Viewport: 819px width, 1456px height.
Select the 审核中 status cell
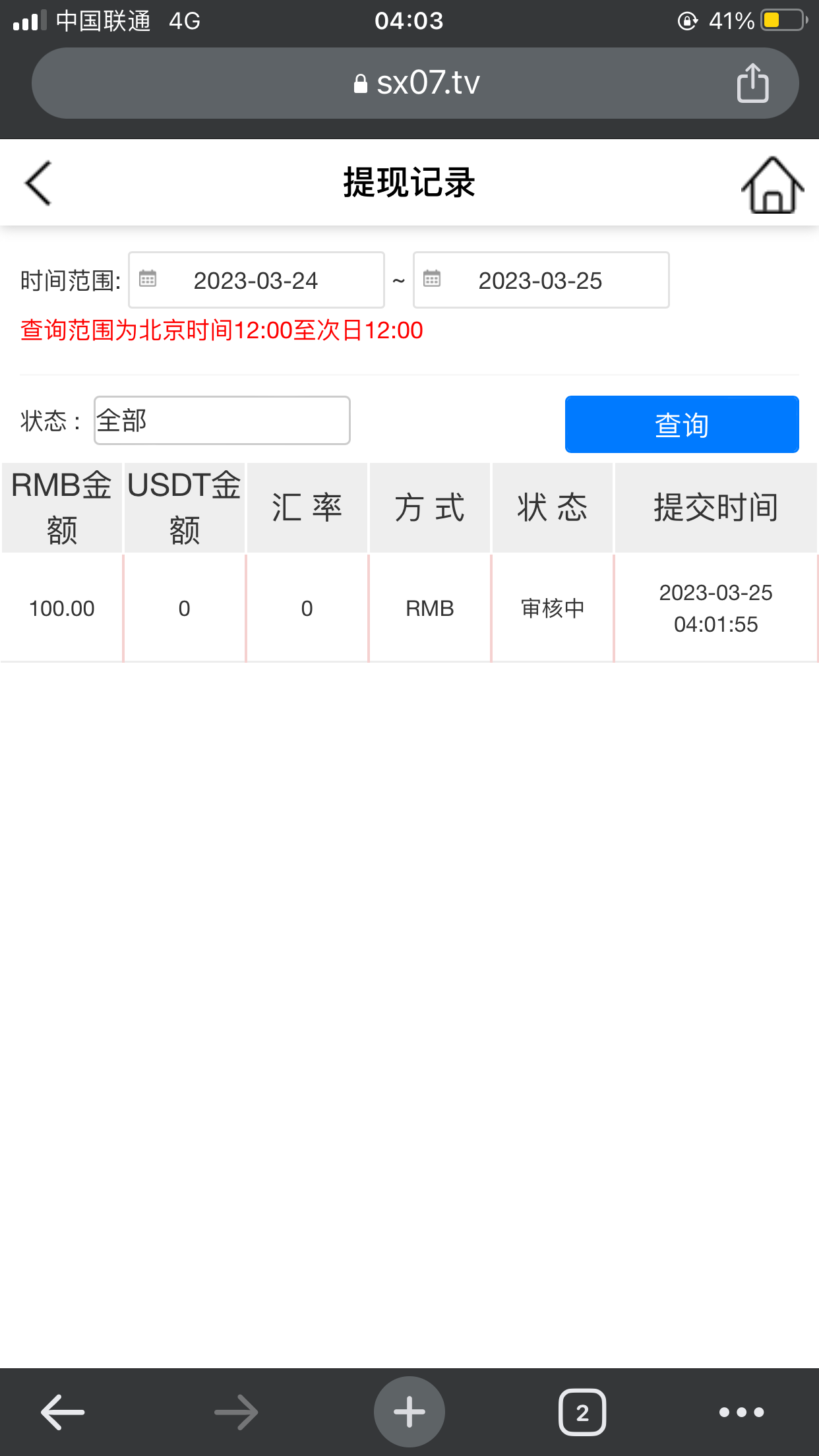pyautogui.click(x=553, y=608)
